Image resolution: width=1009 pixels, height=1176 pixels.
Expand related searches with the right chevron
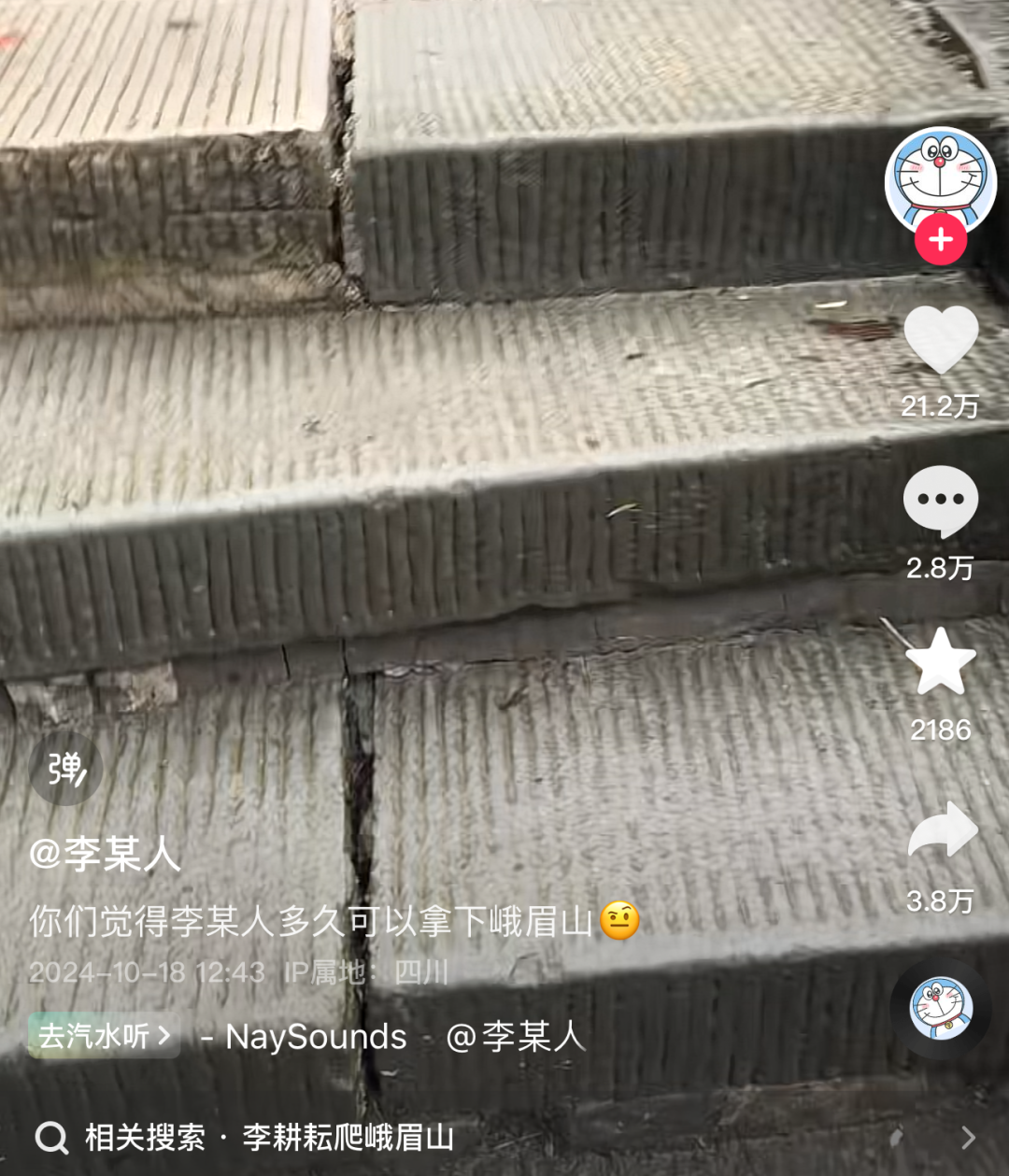pos(970,1139)
